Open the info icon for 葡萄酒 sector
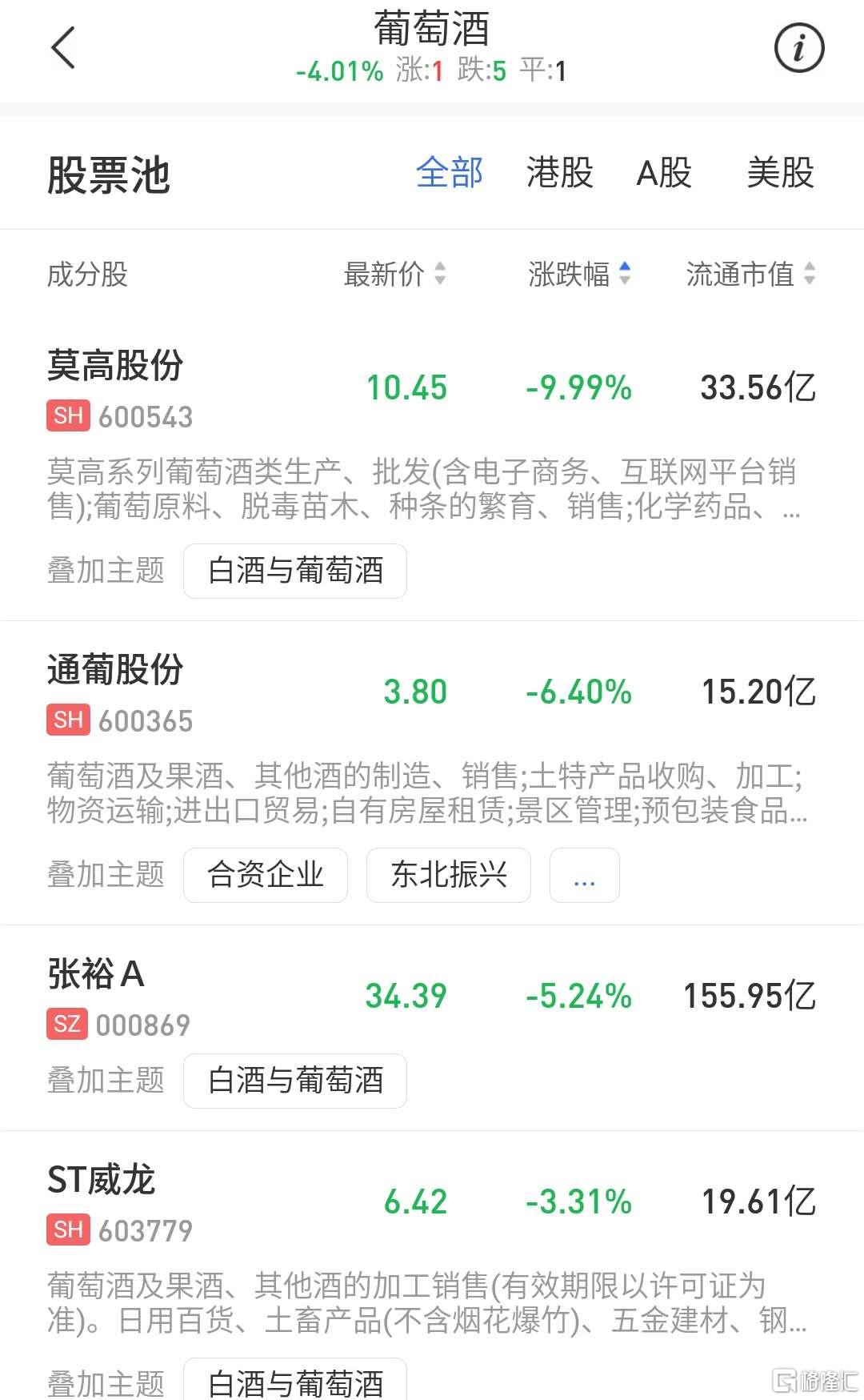Screen dimensions: 864x1400 coord(799,48)
